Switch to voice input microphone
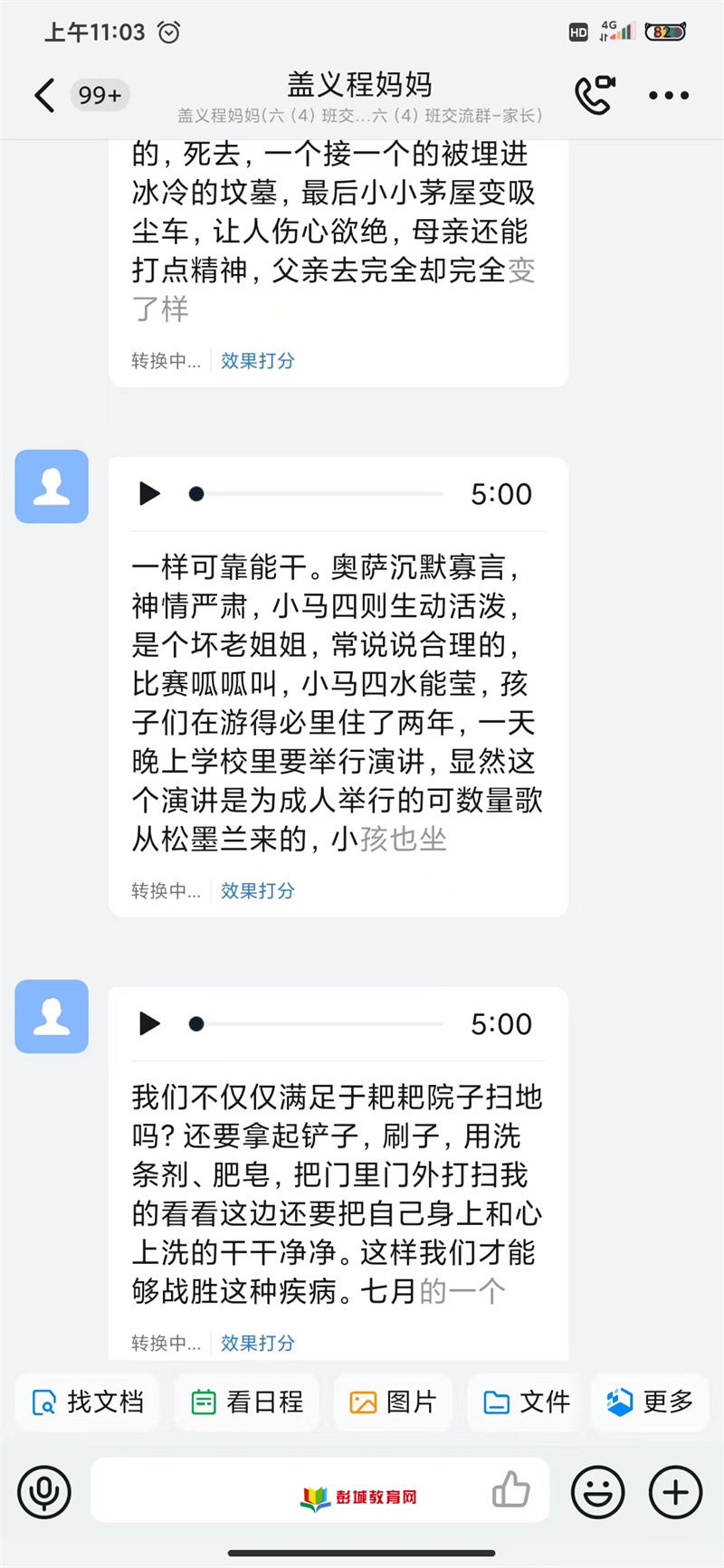Image resolution: width=724 pixels, height=1568 pixels. pyautogui.click(x=44, y=1492)
